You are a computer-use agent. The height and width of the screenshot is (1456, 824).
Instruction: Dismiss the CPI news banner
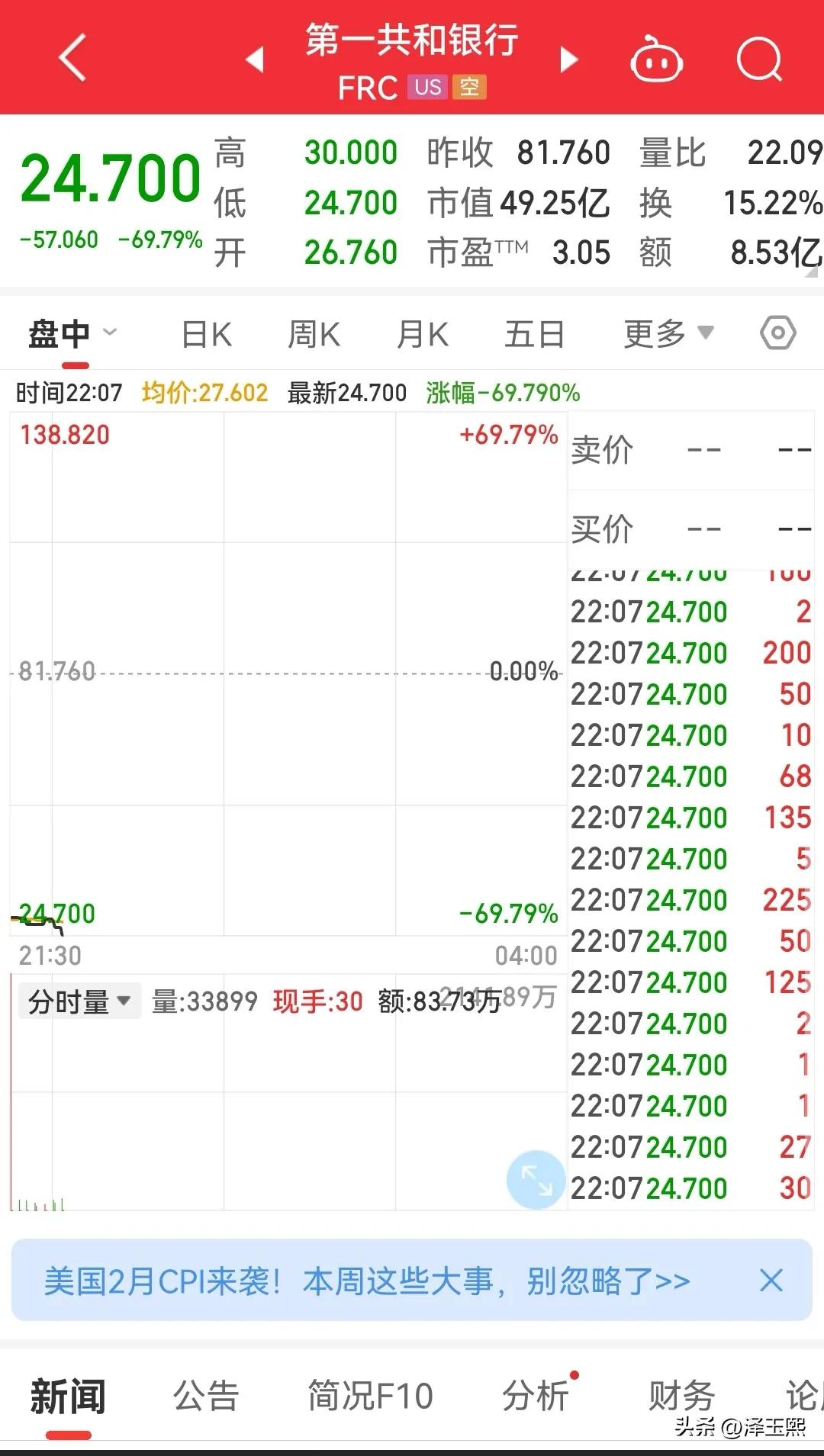coord(771,1281)
